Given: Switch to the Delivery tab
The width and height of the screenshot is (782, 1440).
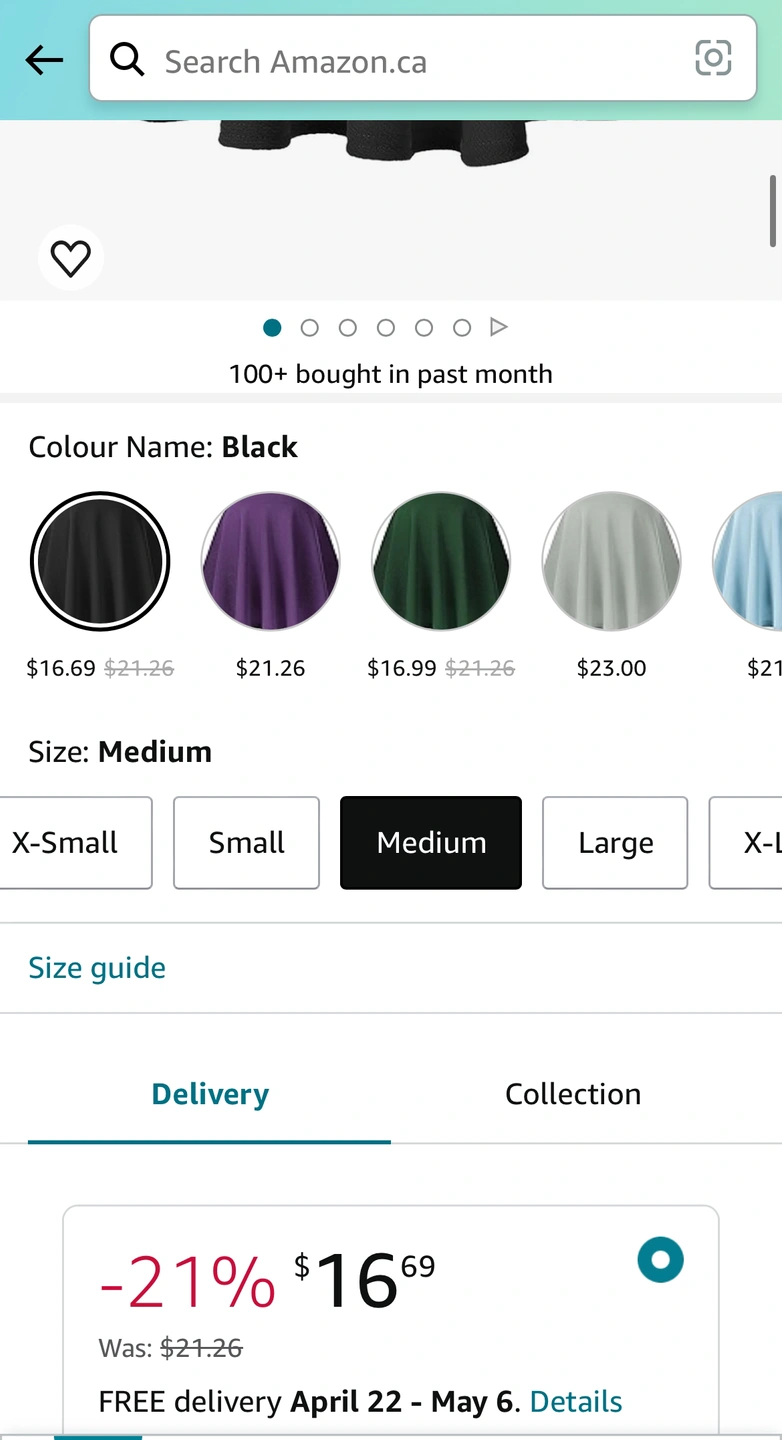Looking at the screenshot, I should 210,1094.
